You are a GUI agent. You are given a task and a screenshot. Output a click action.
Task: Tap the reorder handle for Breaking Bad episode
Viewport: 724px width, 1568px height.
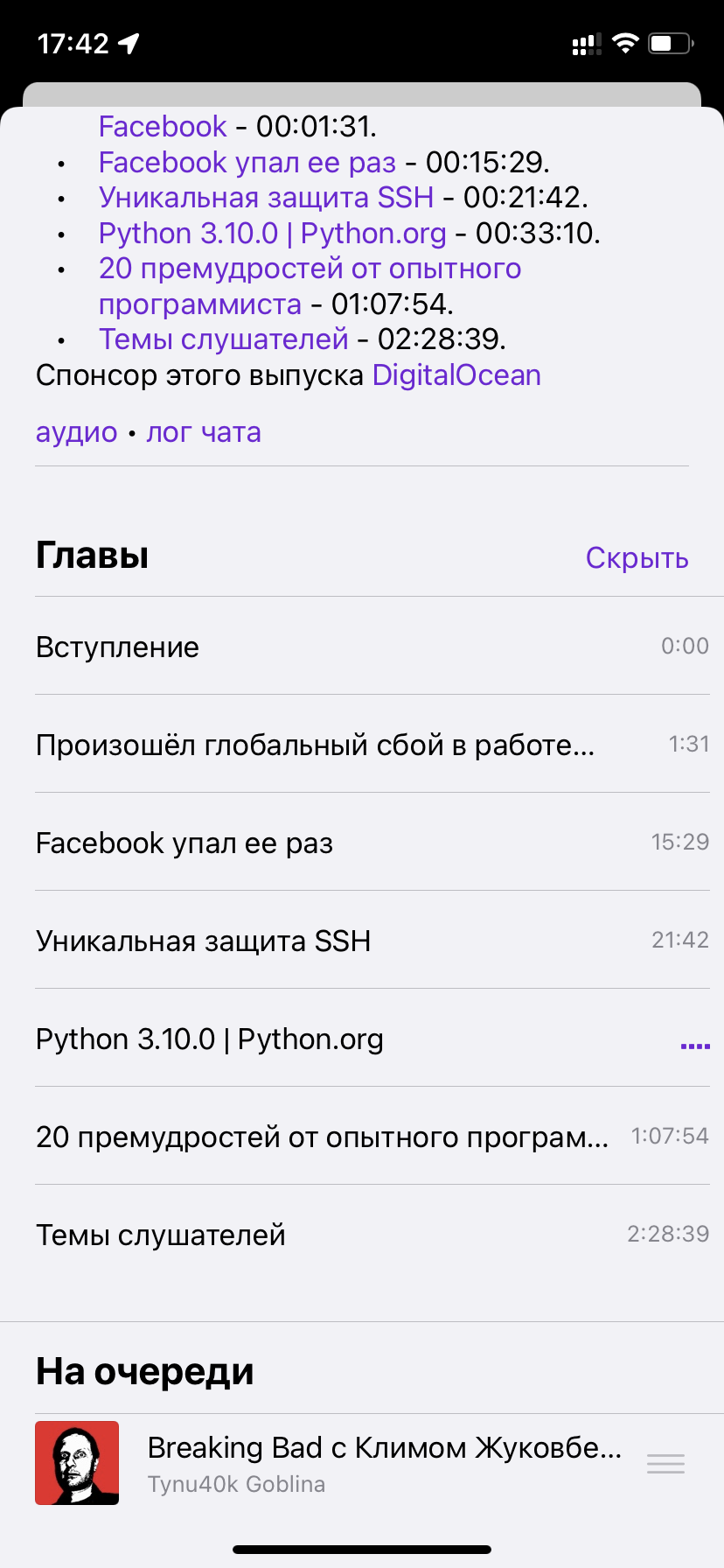coord(665,1463)
